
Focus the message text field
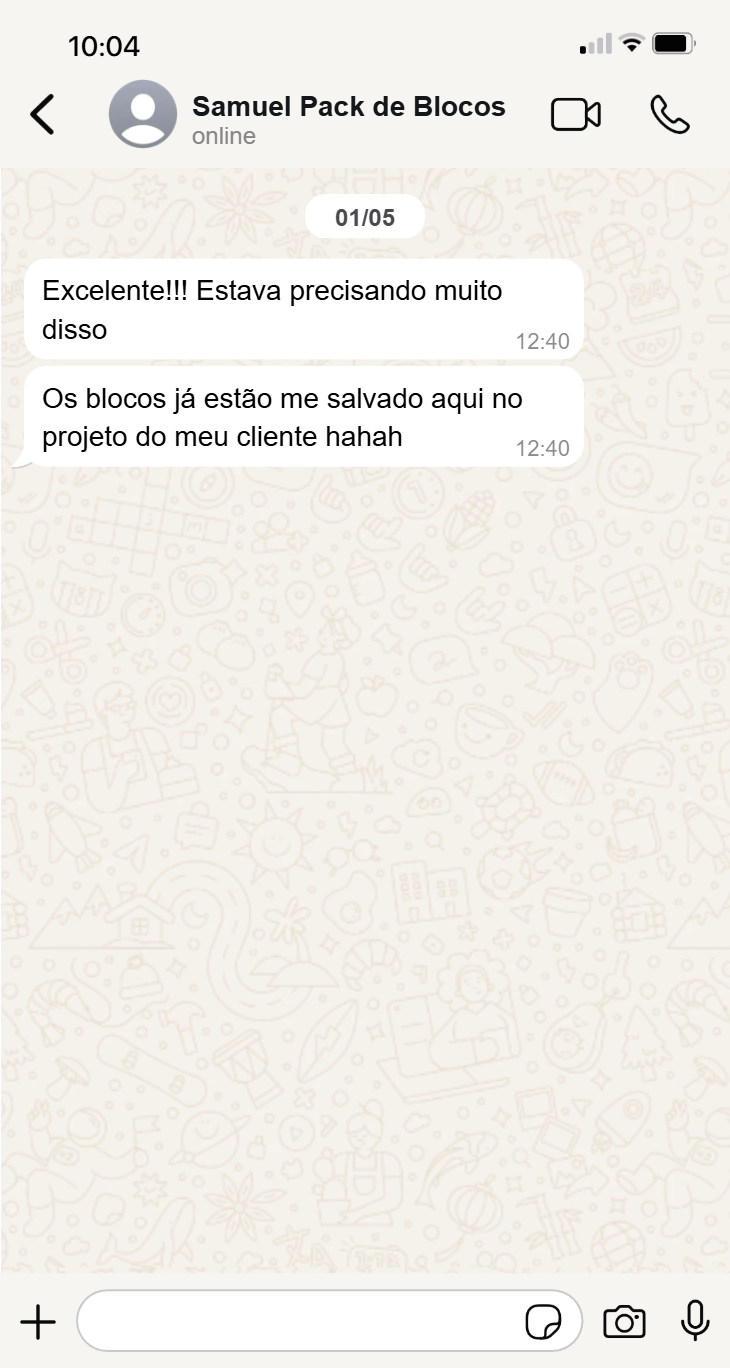(300, 1322)
